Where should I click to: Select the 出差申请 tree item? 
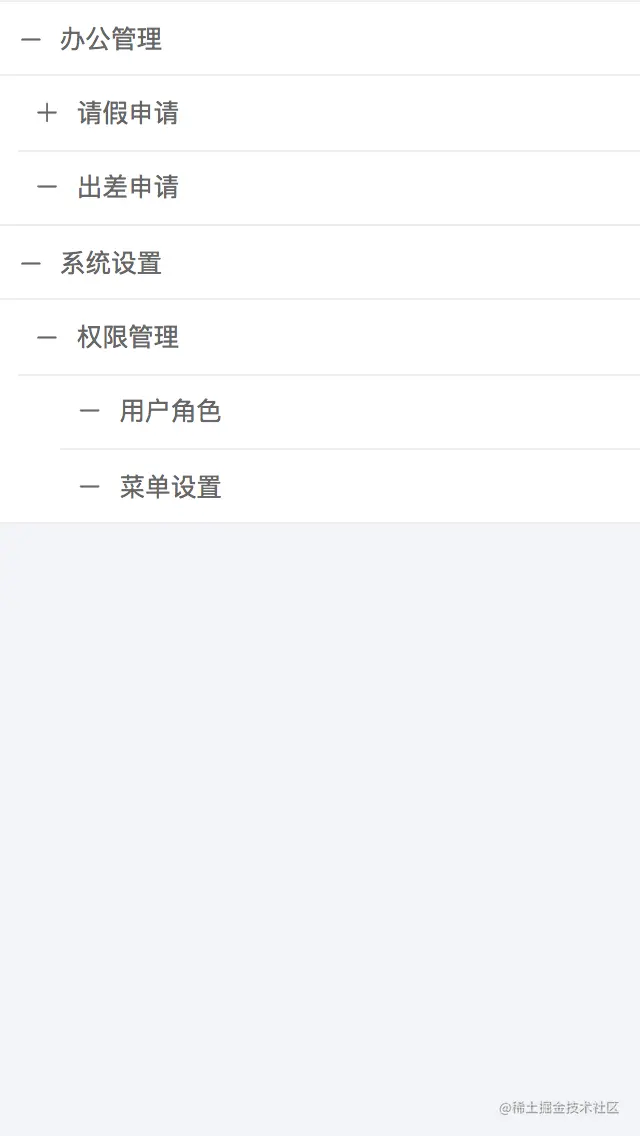tap(128, 188)
